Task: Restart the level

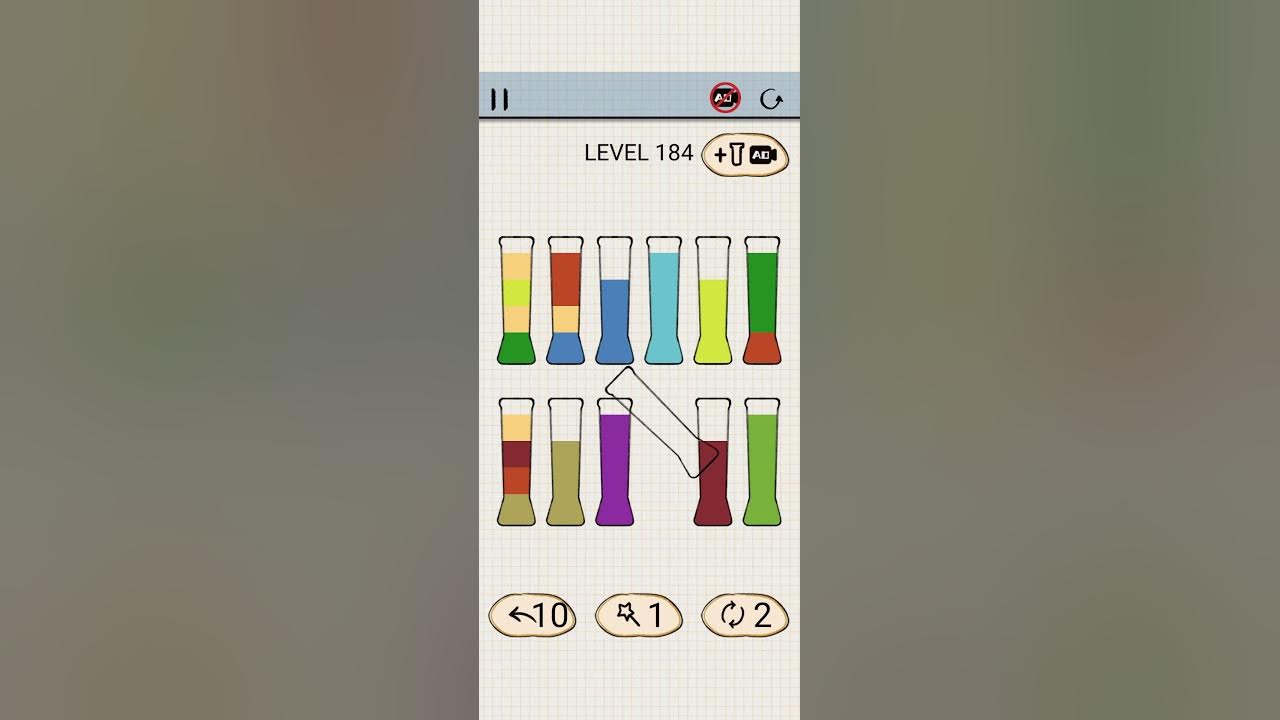Action: [x=771, y=99]
